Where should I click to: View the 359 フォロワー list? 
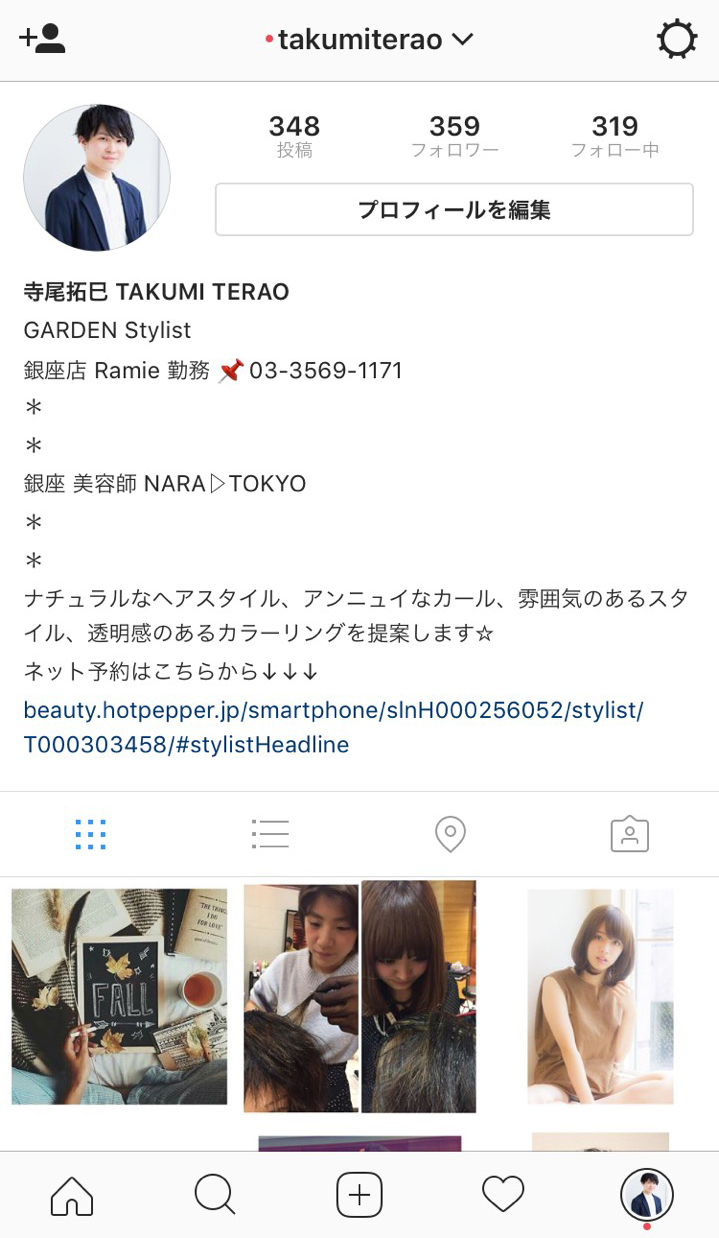click(x=454, y=136)
